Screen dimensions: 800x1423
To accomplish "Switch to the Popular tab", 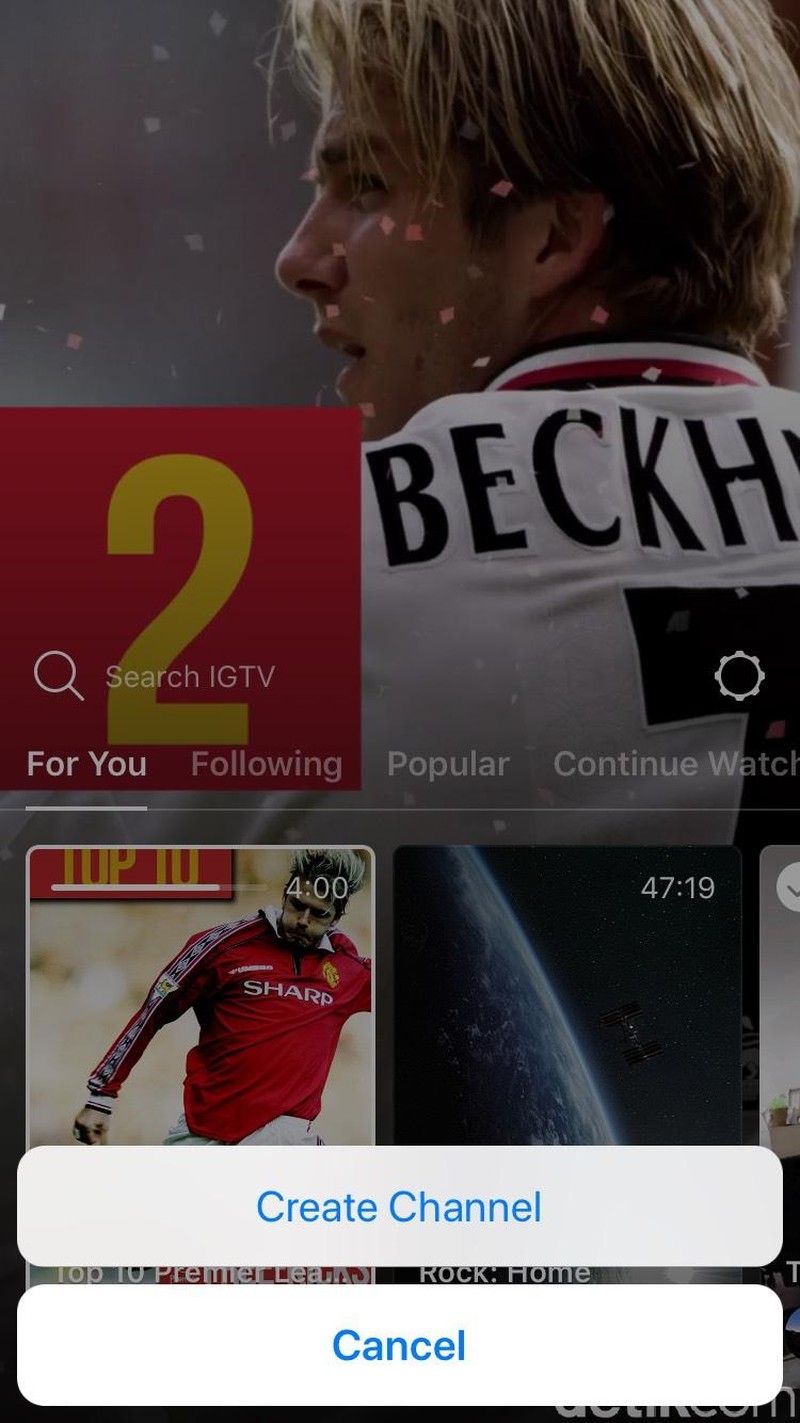I will (x=448, y=765).
